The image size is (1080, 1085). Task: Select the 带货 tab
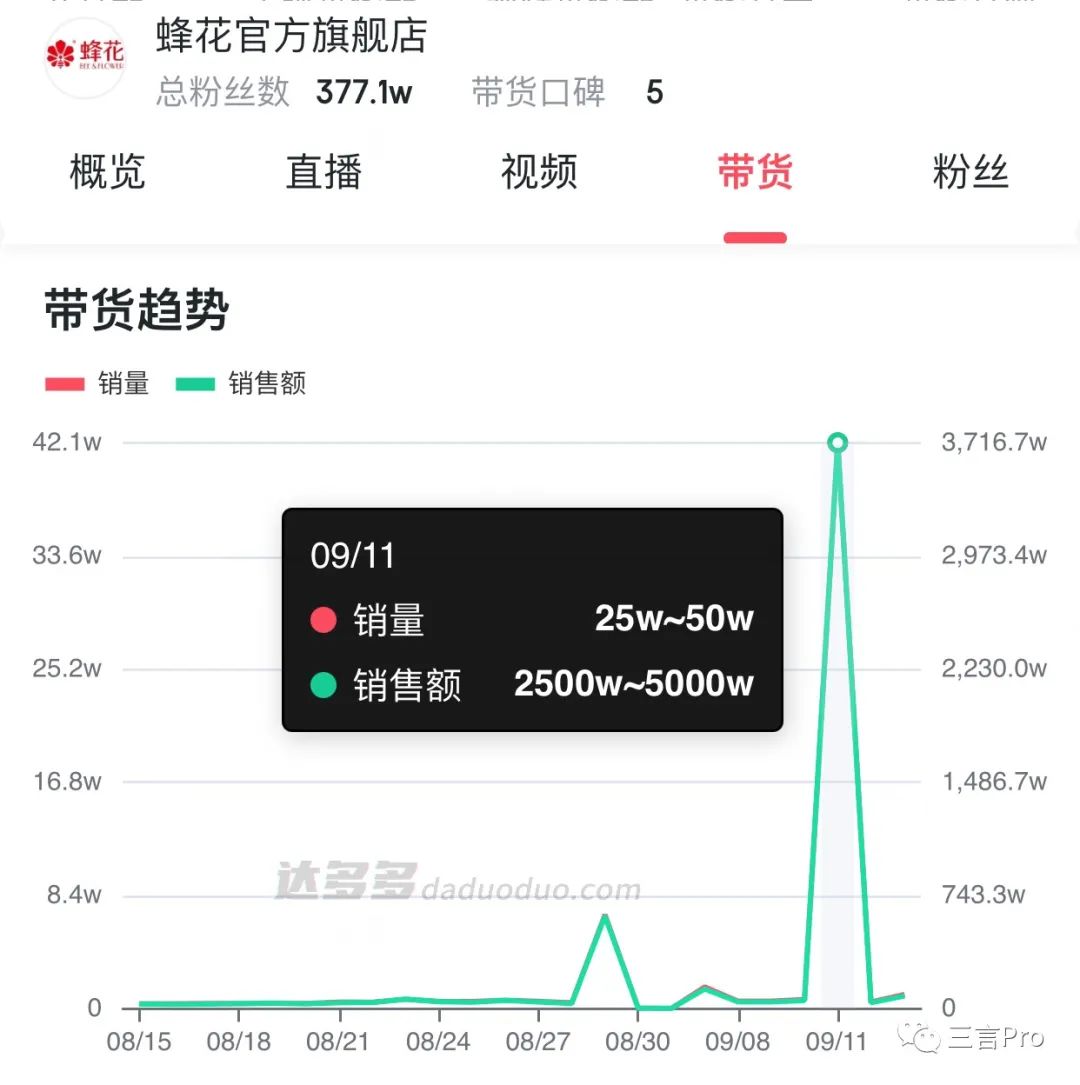[x=755, y=172]
